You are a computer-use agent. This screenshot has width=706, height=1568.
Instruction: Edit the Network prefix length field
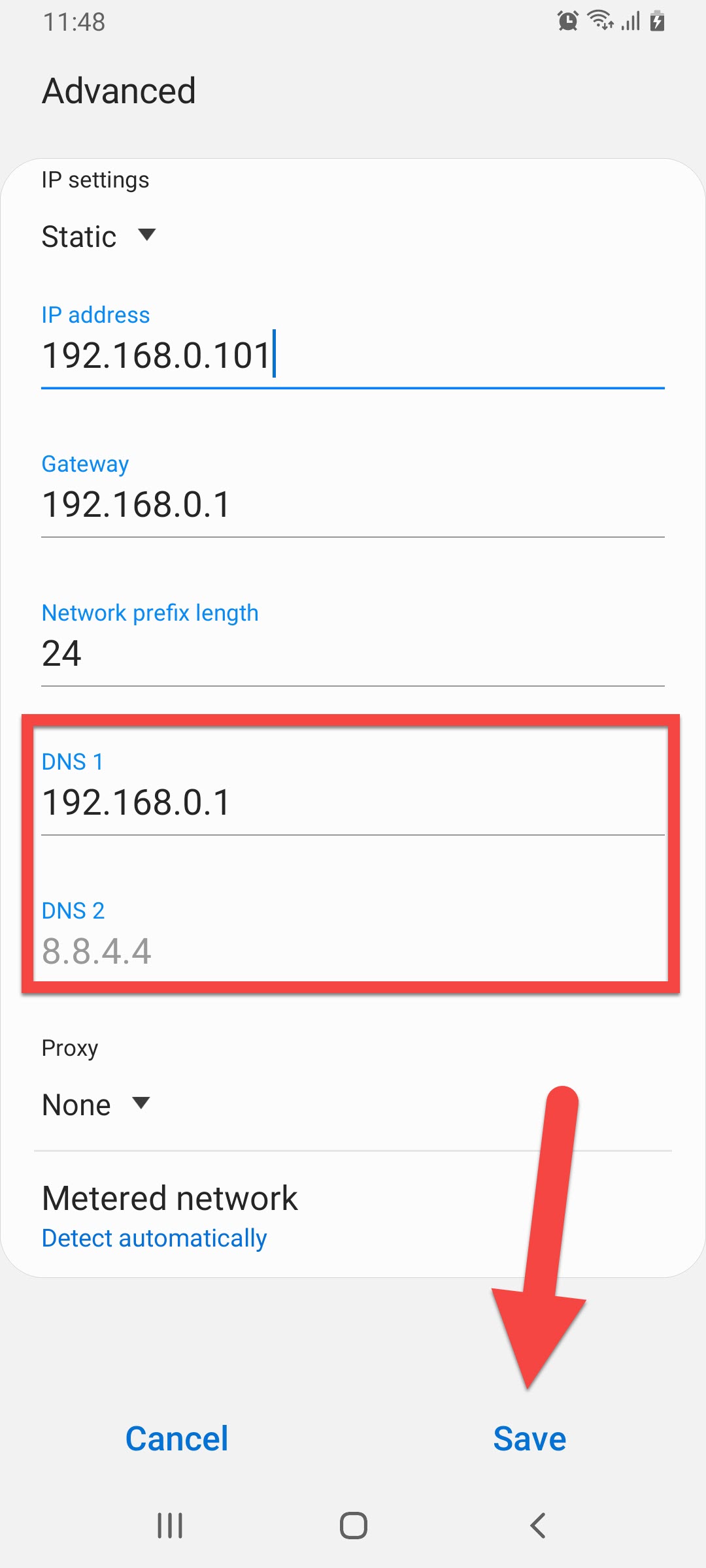click(x=352, y=654)
